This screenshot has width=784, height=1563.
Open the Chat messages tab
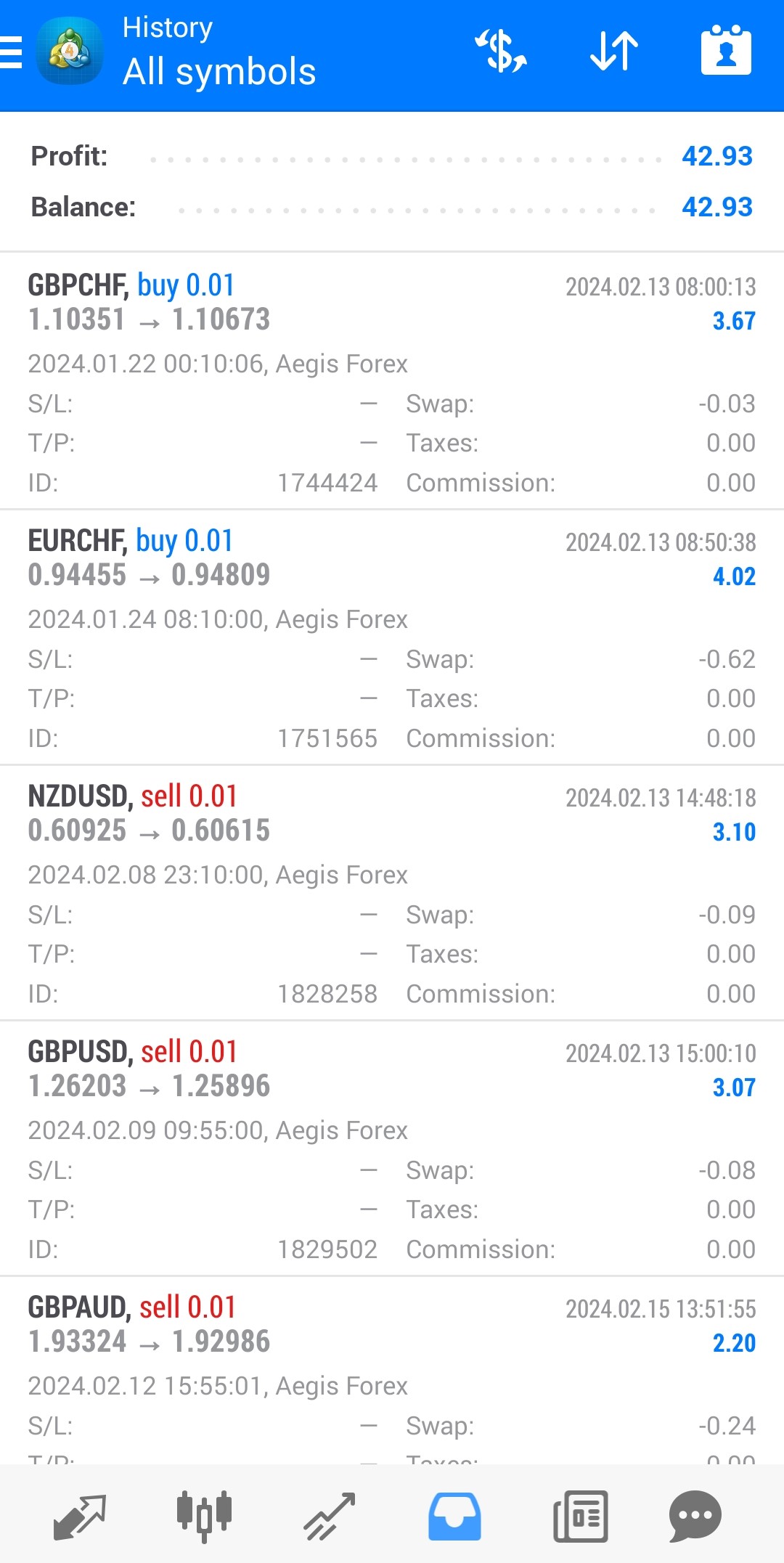coord(695,1516)
